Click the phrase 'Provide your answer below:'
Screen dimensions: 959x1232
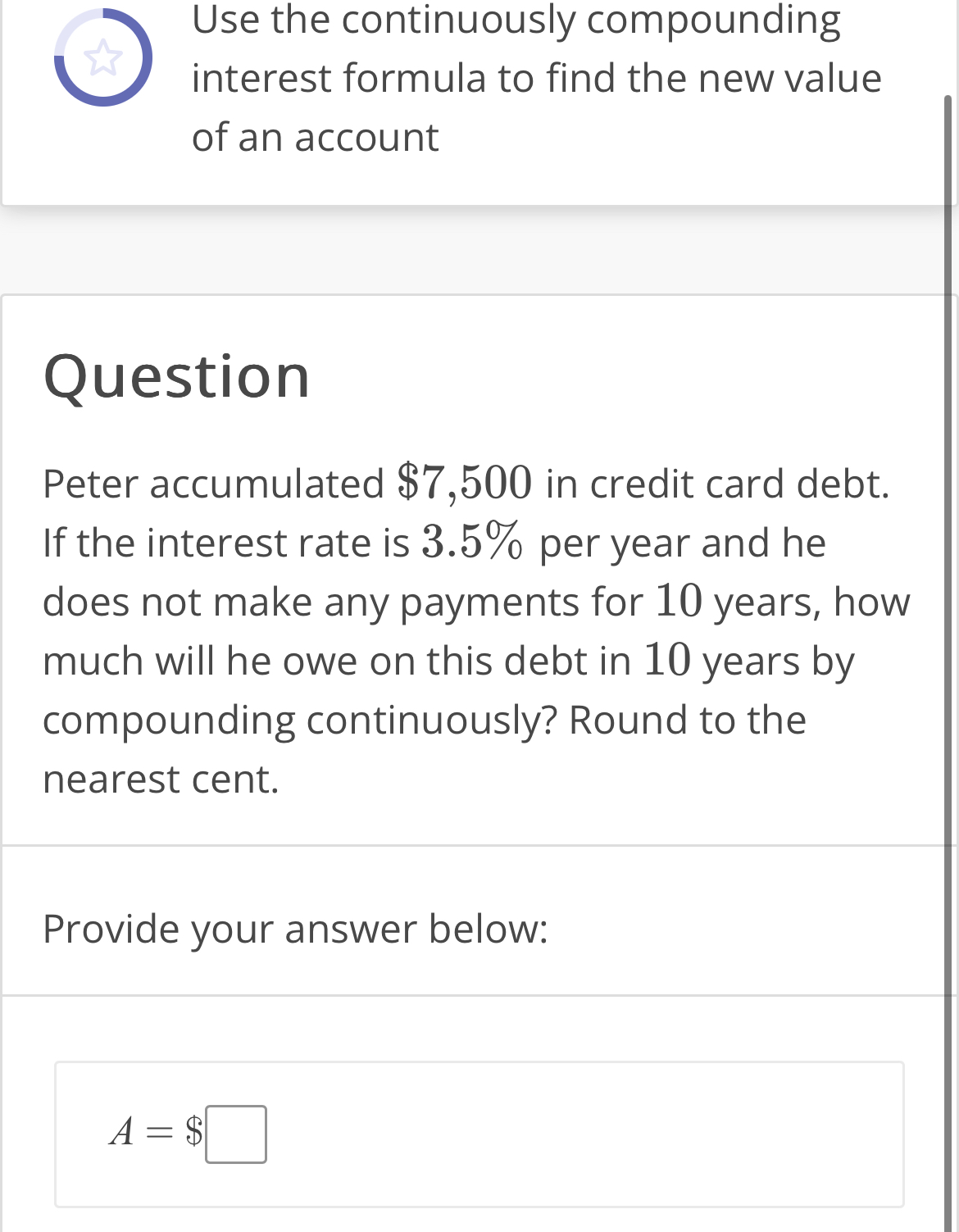[296, 928]
